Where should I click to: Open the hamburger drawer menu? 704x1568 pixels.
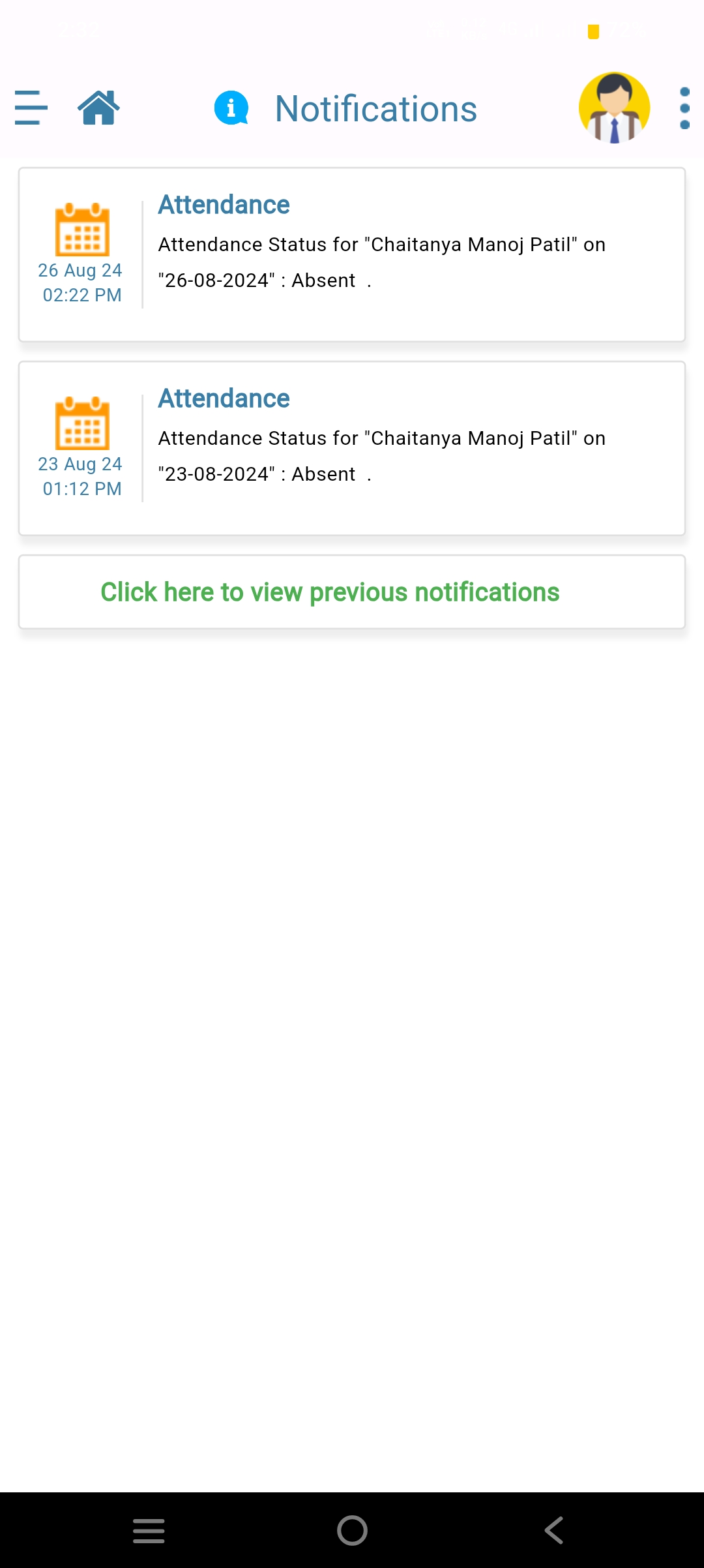(x=31, y=108)
